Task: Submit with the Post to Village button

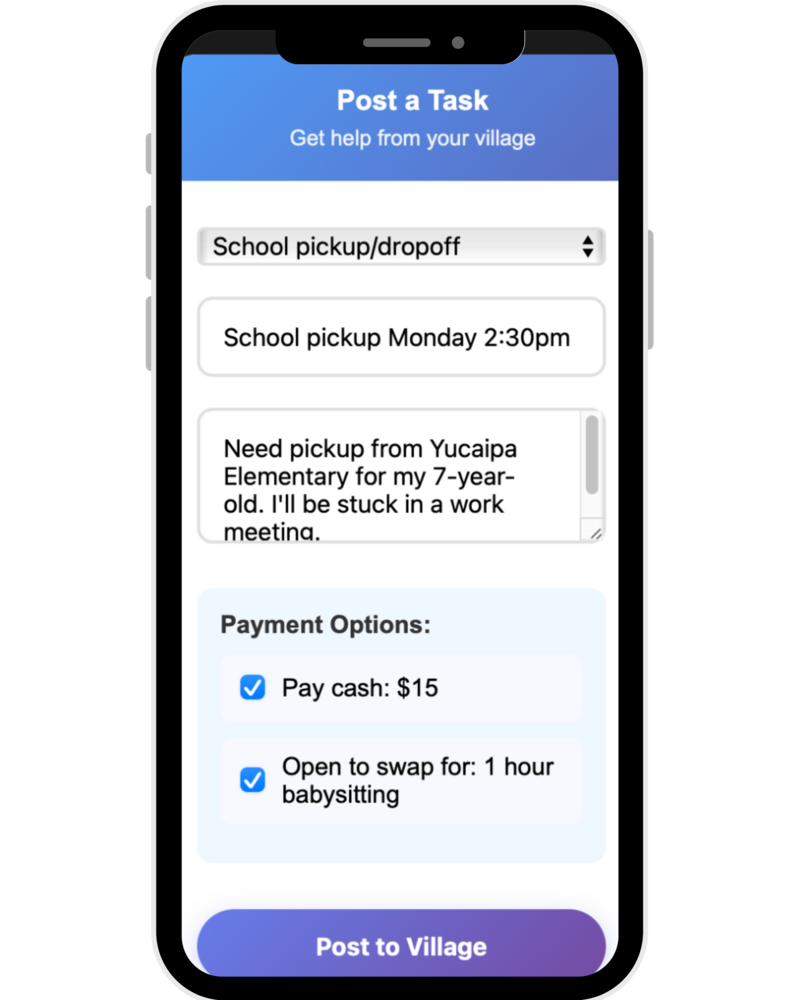Action: [x=401, y=946]
